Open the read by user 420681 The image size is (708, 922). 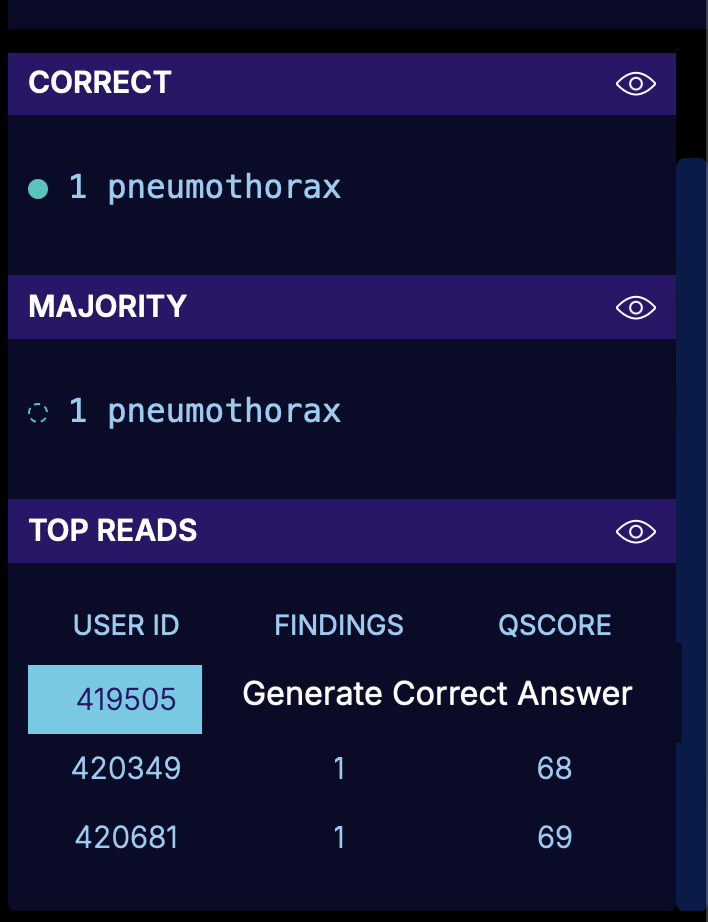coord(126,837)
